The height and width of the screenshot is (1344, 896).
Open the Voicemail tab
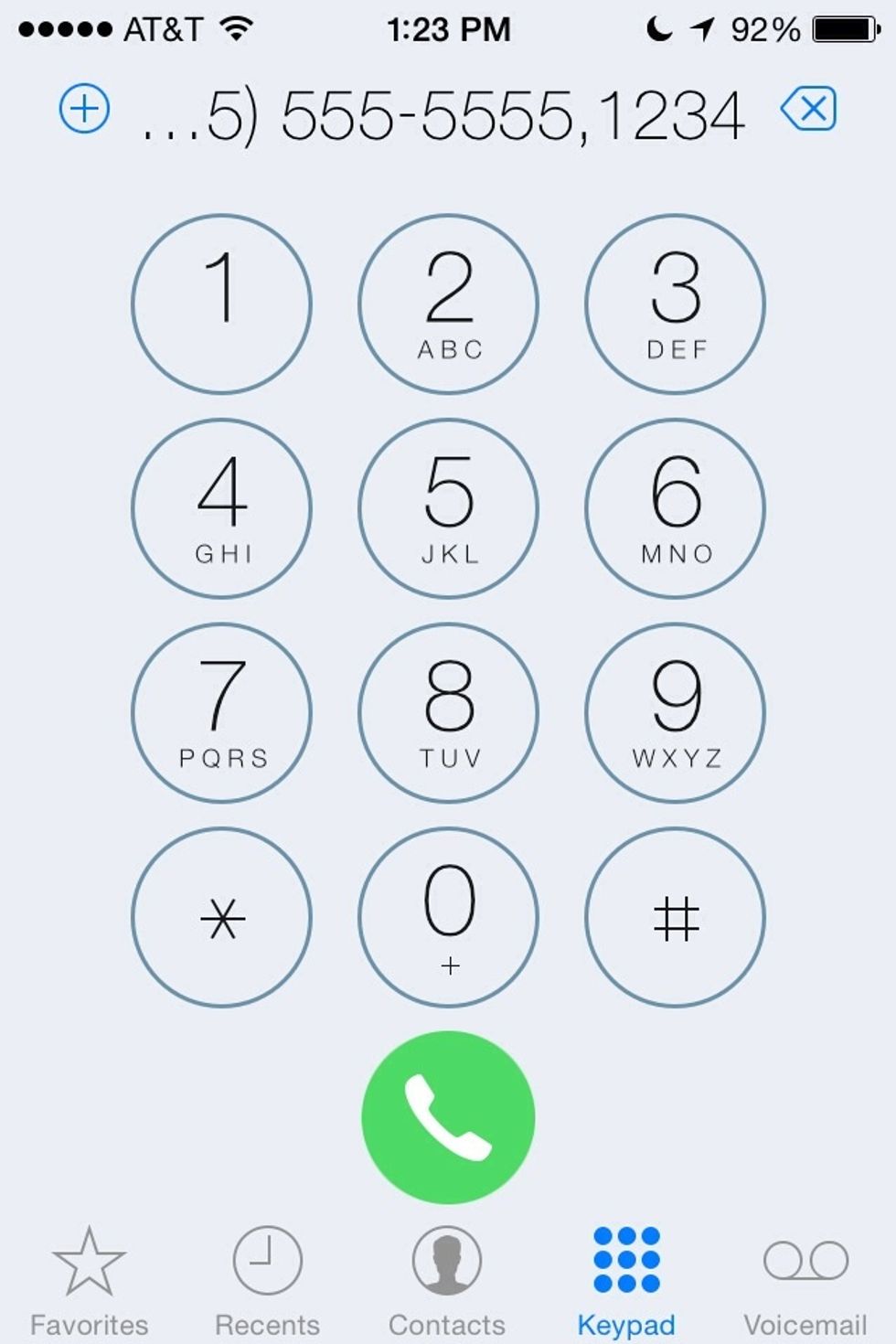point(805,1280)
